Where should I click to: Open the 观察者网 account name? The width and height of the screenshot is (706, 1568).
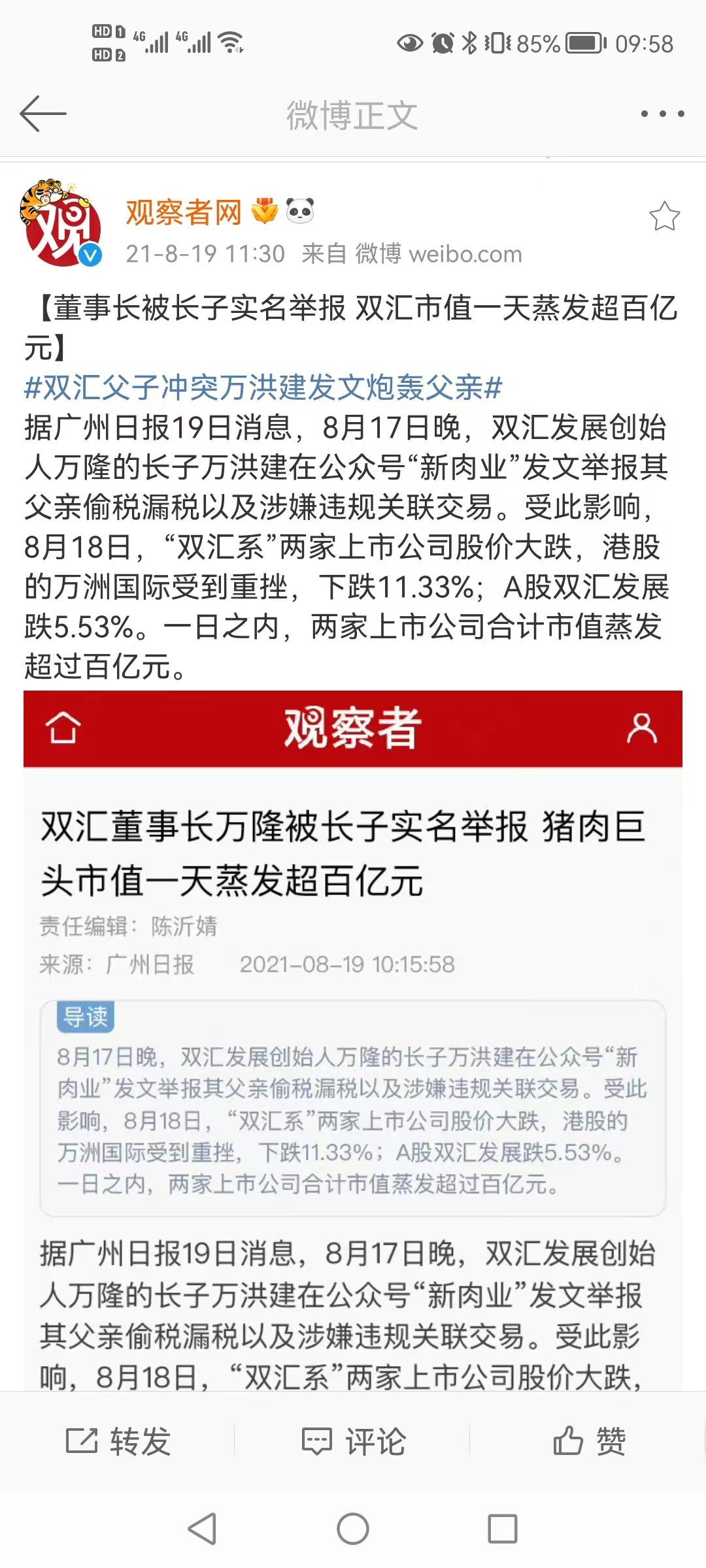pyautogui.click(x=184, y=212)
